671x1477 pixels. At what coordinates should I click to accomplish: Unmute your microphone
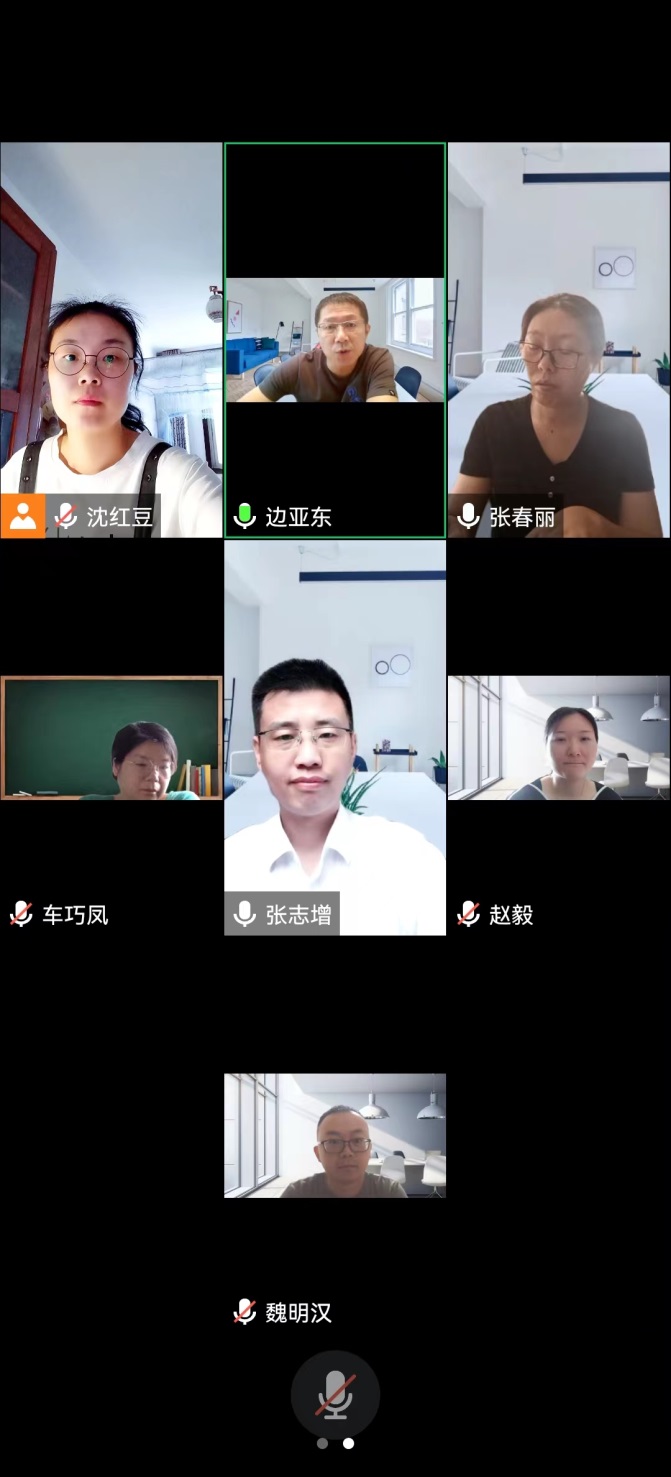[x=335, y=1395]
